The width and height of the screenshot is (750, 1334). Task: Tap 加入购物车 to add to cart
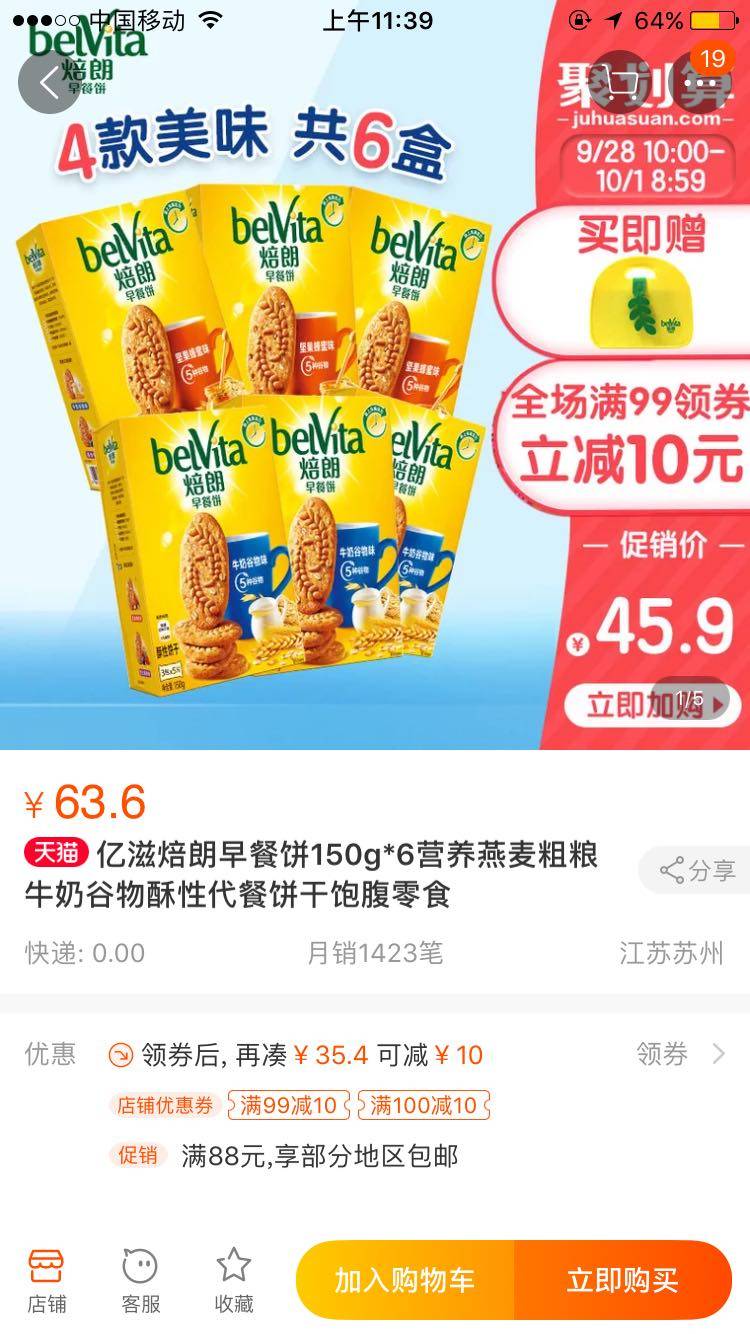(x=405, y=1280)
